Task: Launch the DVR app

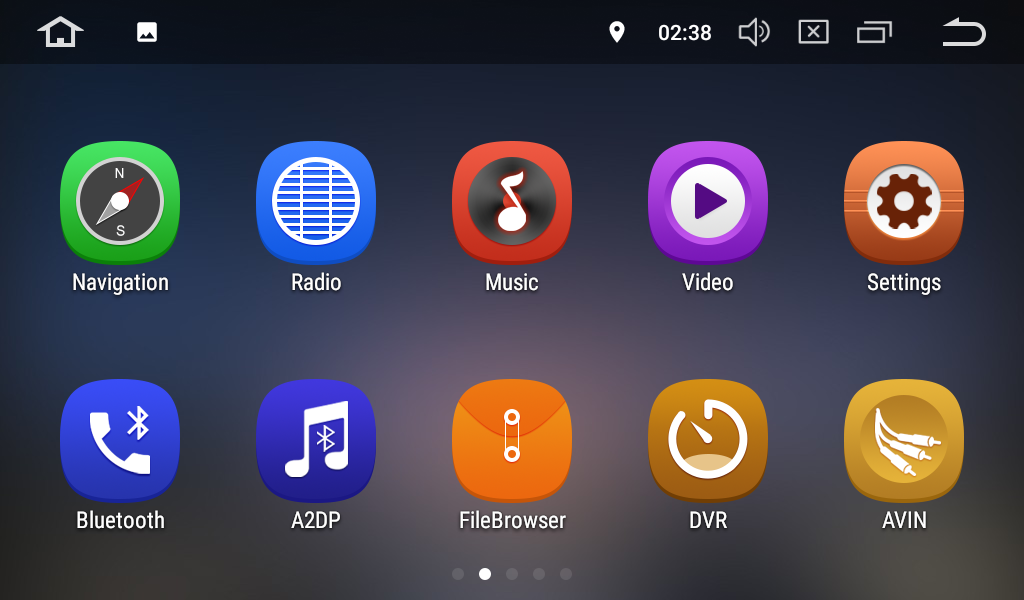Action: 708,440
